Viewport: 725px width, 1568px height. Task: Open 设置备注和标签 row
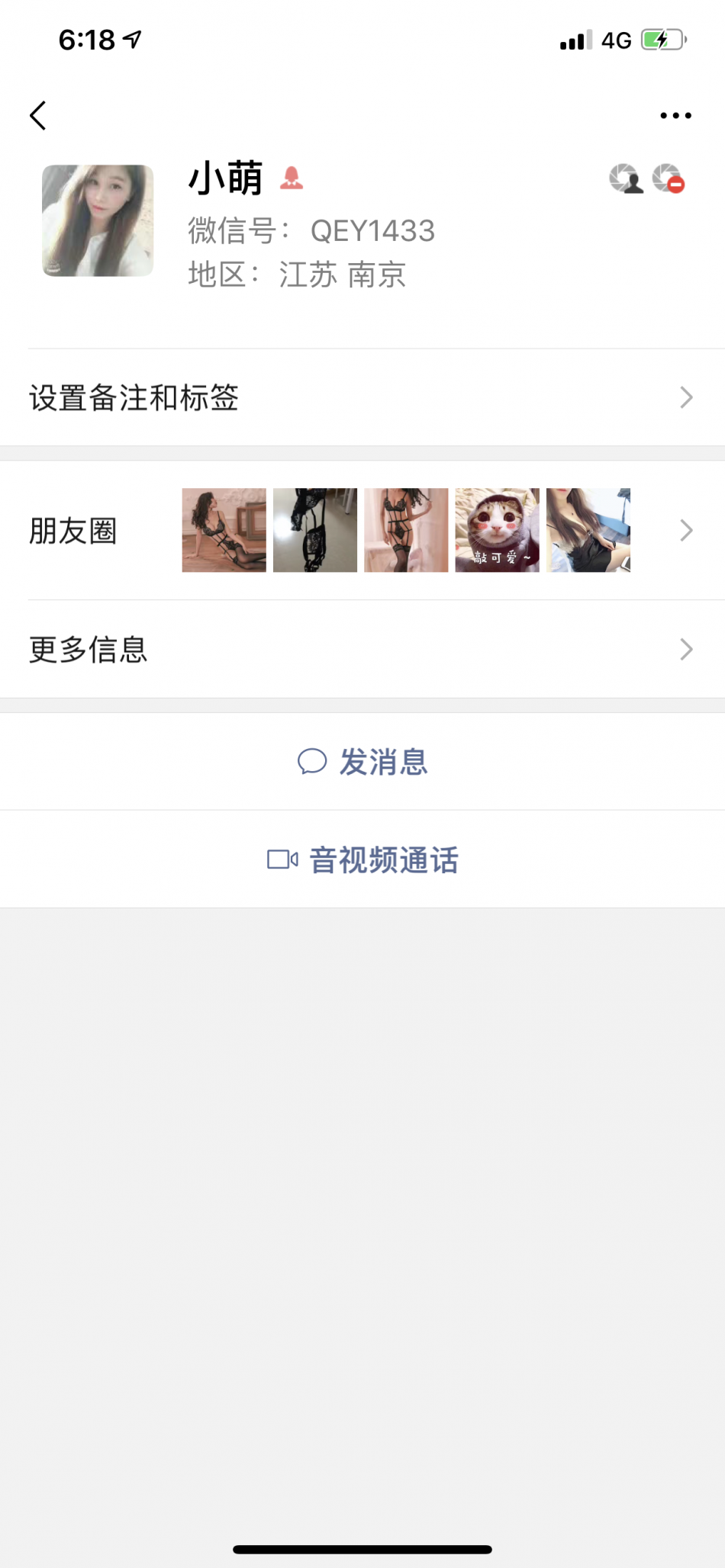point(362,397)
